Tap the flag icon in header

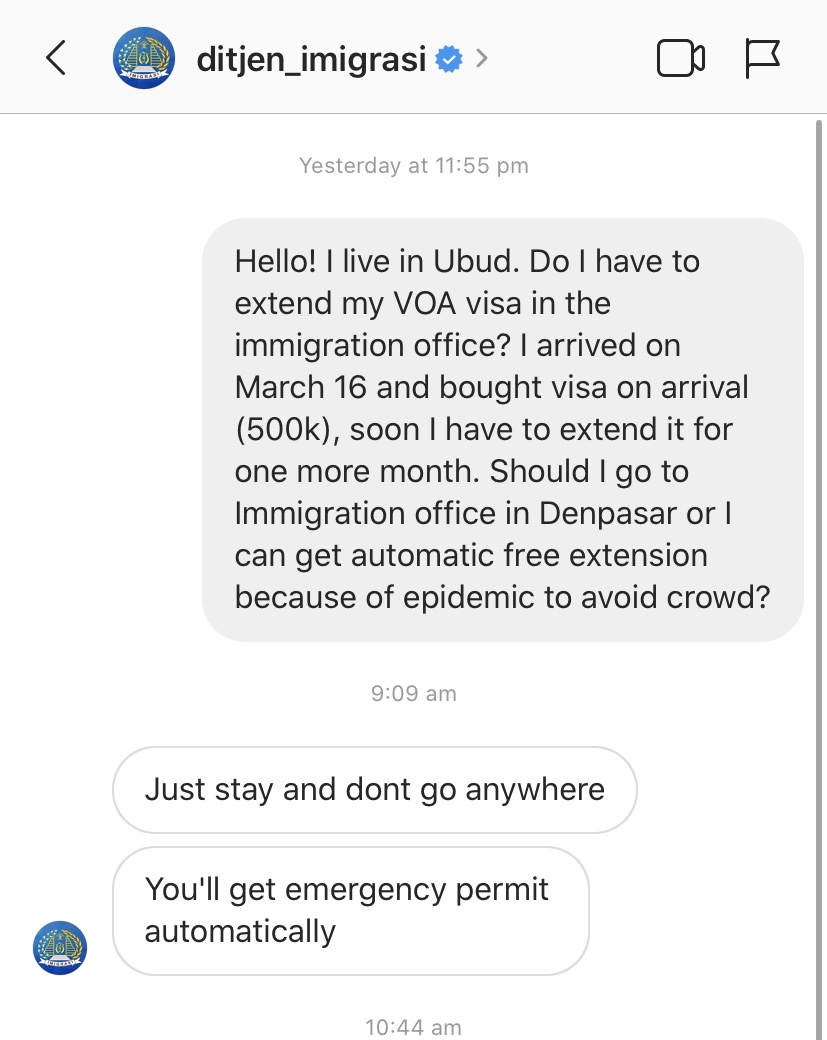click(x=763, y=58)
